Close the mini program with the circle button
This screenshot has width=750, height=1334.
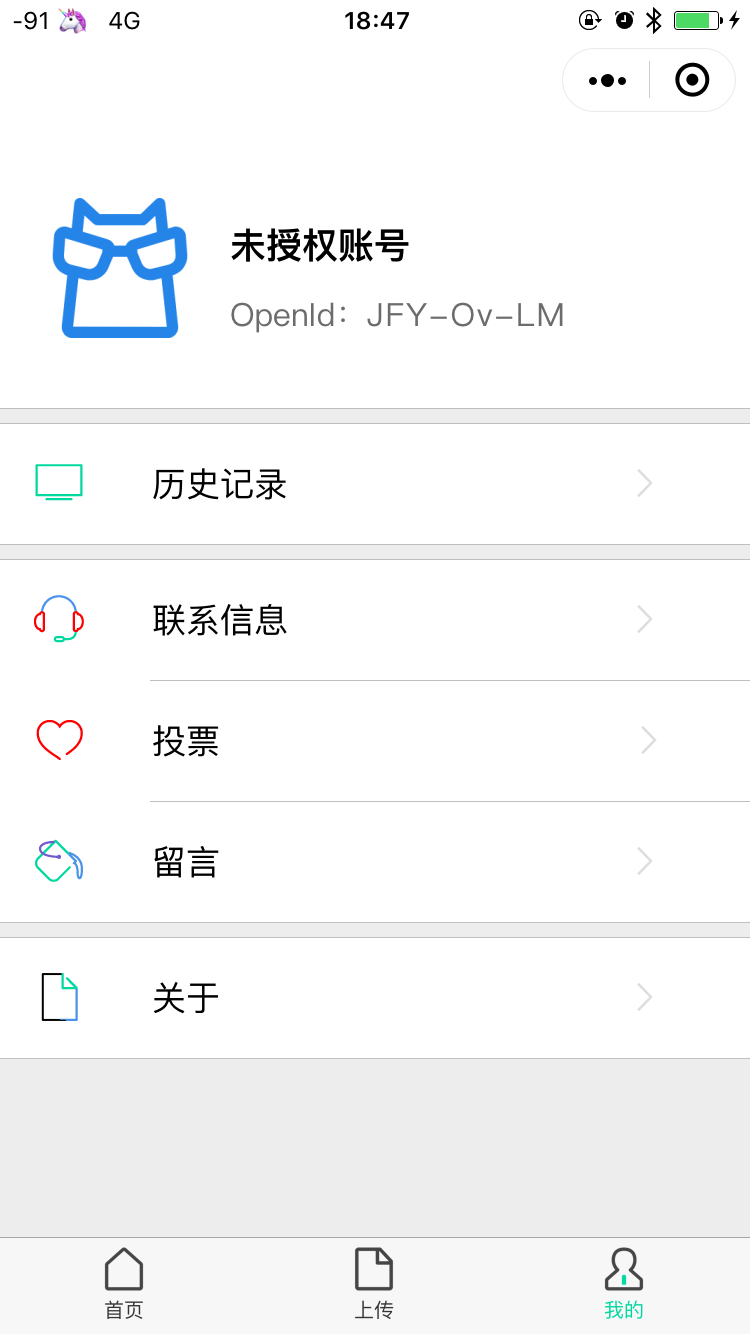692,80
